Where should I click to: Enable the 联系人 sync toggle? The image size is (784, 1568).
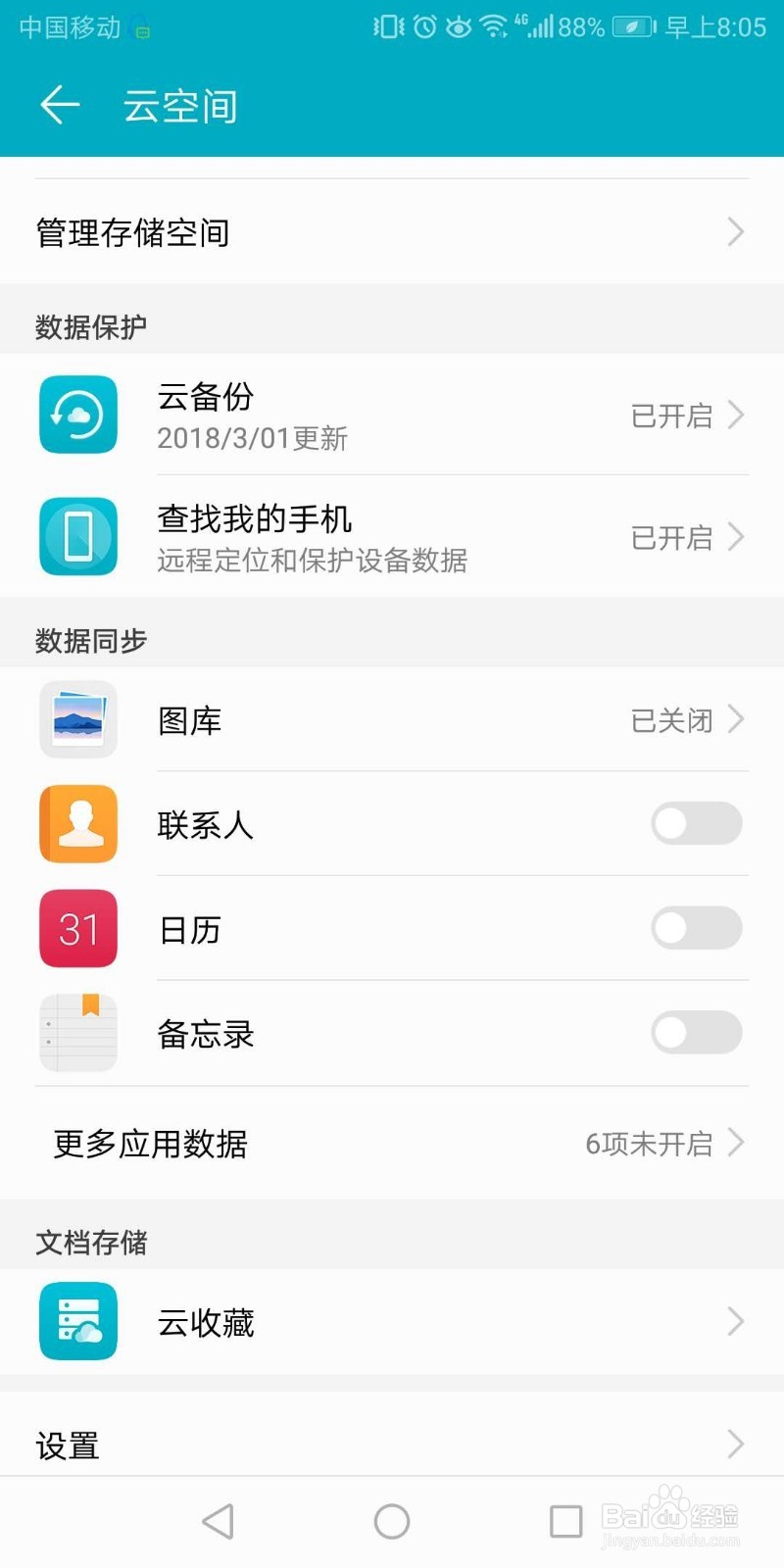(x=696, y=824)
